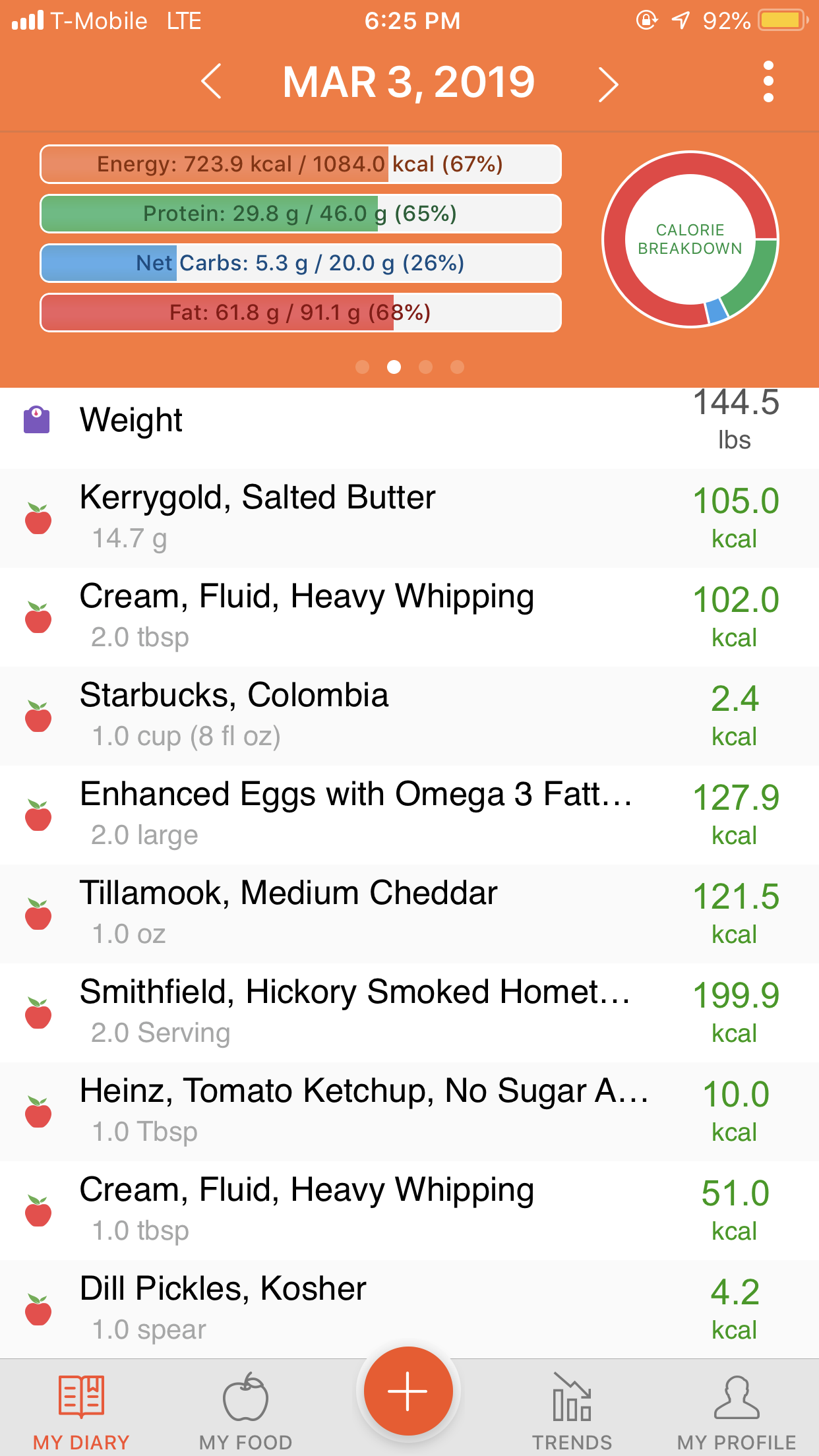Open Kerrygold Salted Butter entry
Image resolution: width=819 pixels, height=1456 pixels.
coord(409,518)
